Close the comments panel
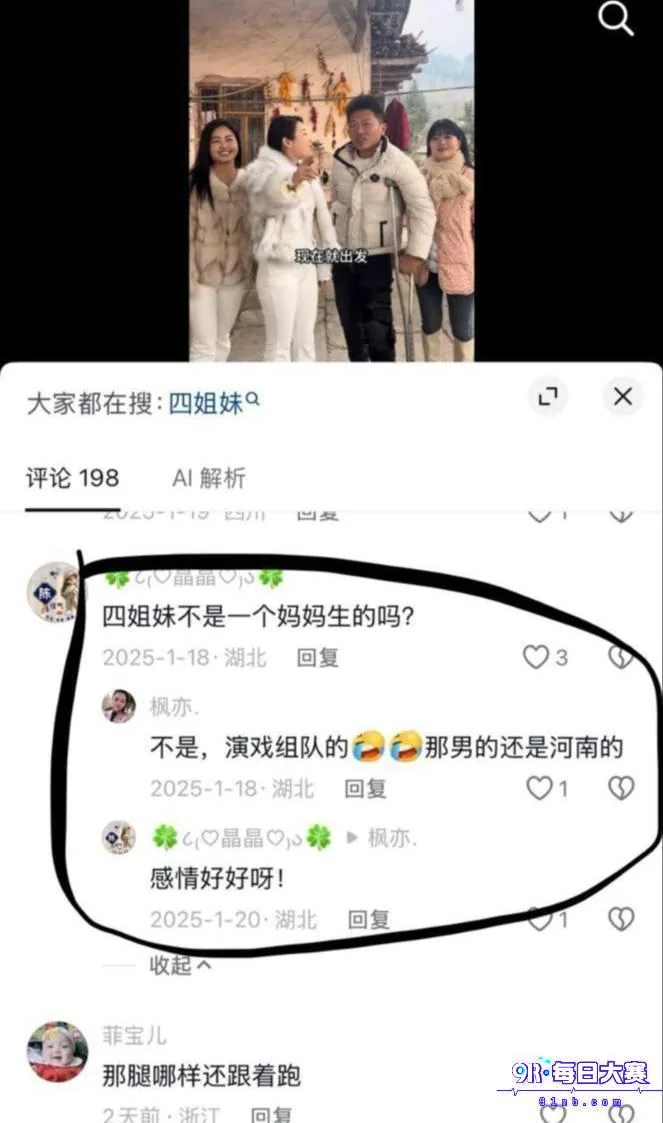The height and width of the screenshot is (1123, 663). click(622, 395)
